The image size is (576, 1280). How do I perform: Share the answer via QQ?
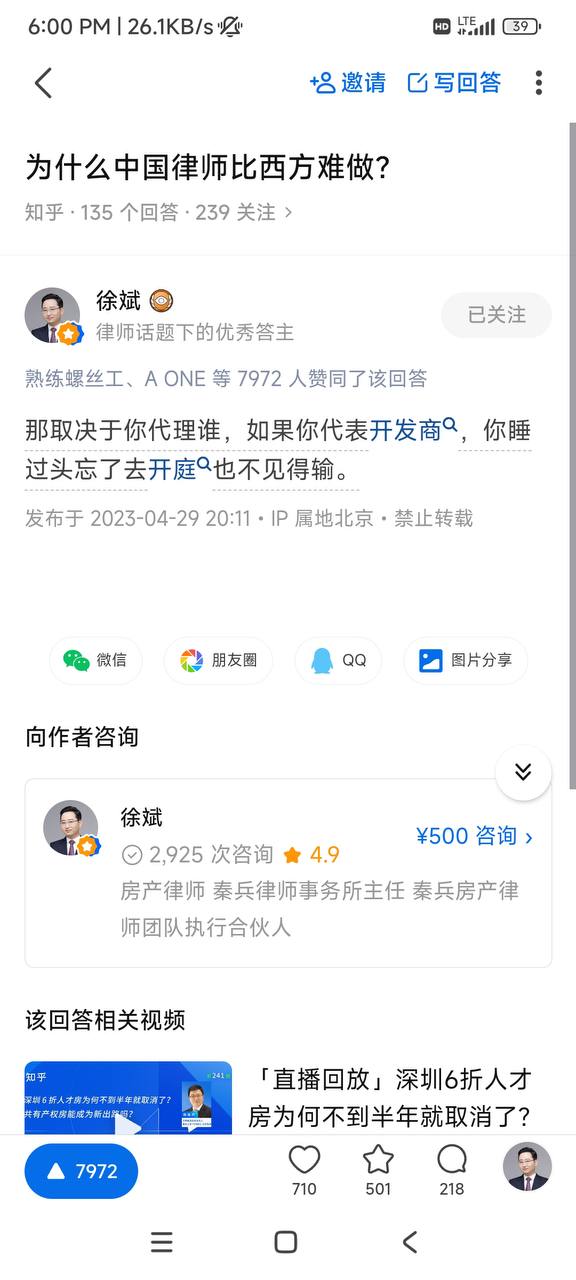[x=338, y=660]
